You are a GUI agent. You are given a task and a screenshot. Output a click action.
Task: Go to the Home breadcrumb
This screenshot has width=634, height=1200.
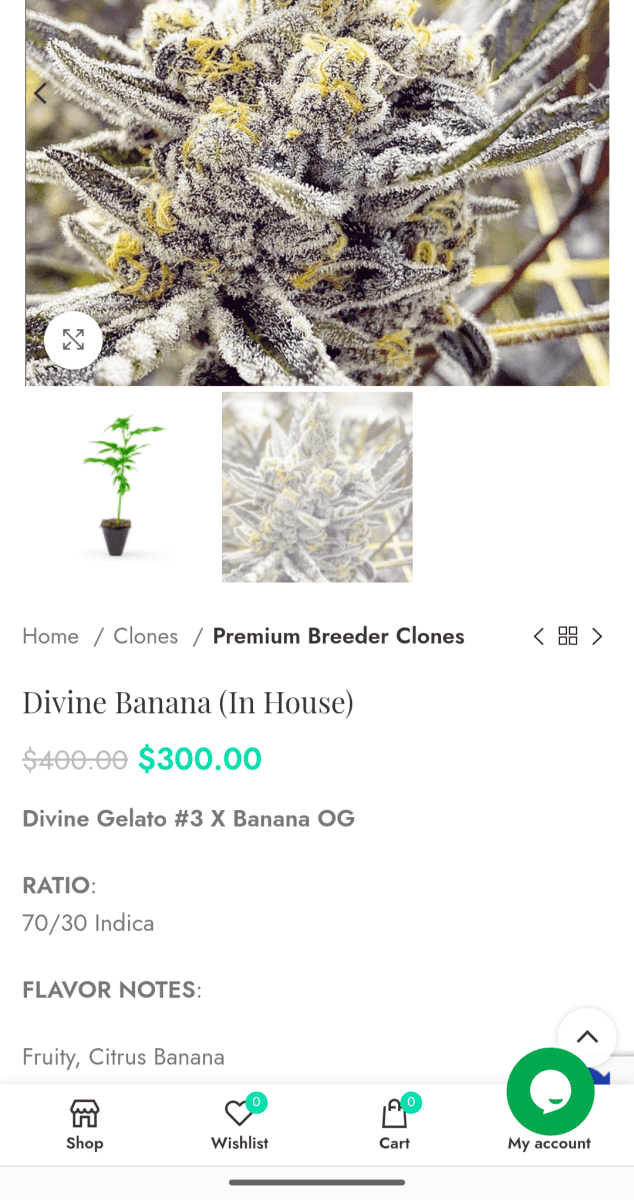50,636
